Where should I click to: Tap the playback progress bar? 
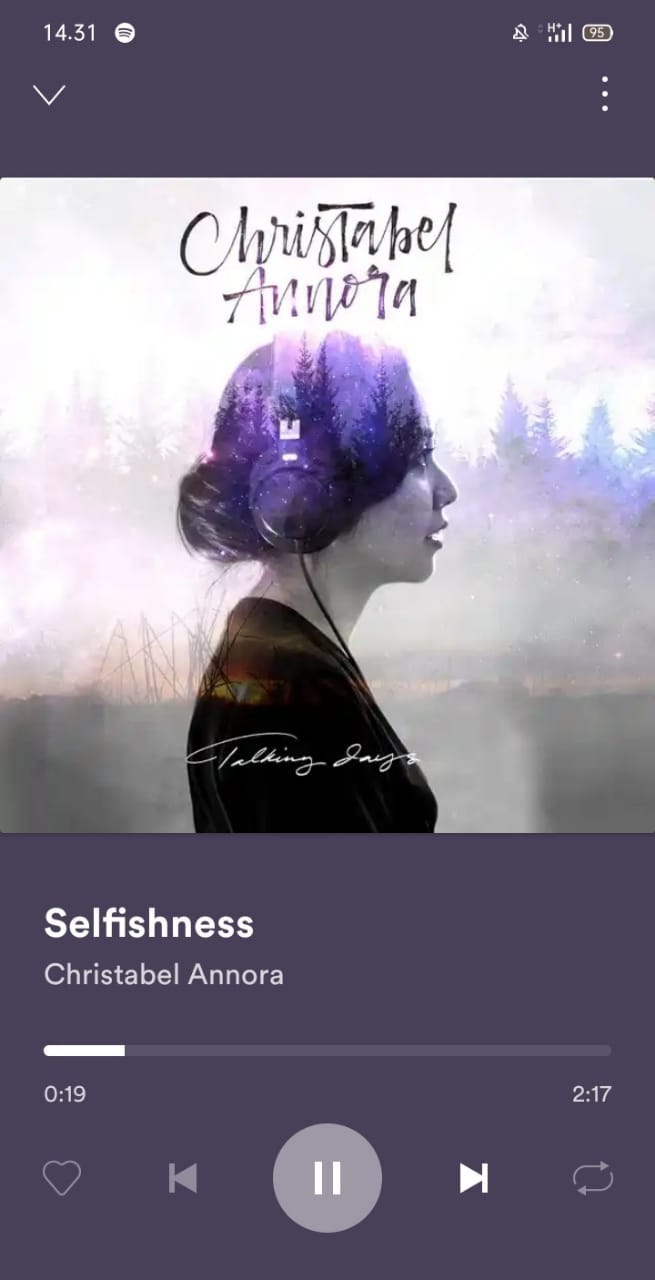pyautogui.click(x=327, y=1051)
